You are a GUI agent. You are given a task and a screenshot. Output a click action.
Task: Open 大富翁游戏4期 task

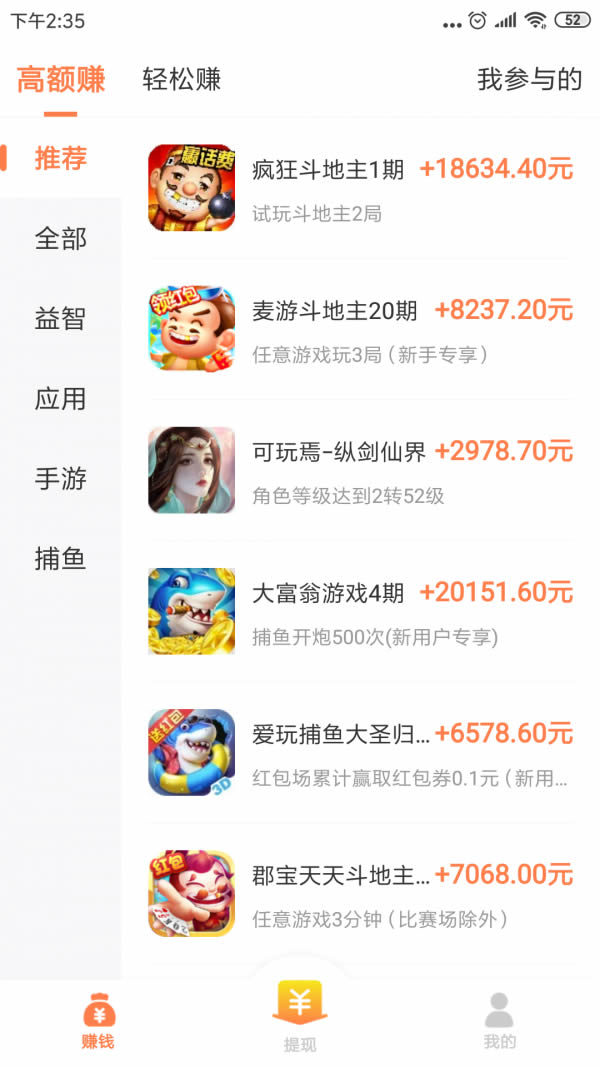click(361, 611)
